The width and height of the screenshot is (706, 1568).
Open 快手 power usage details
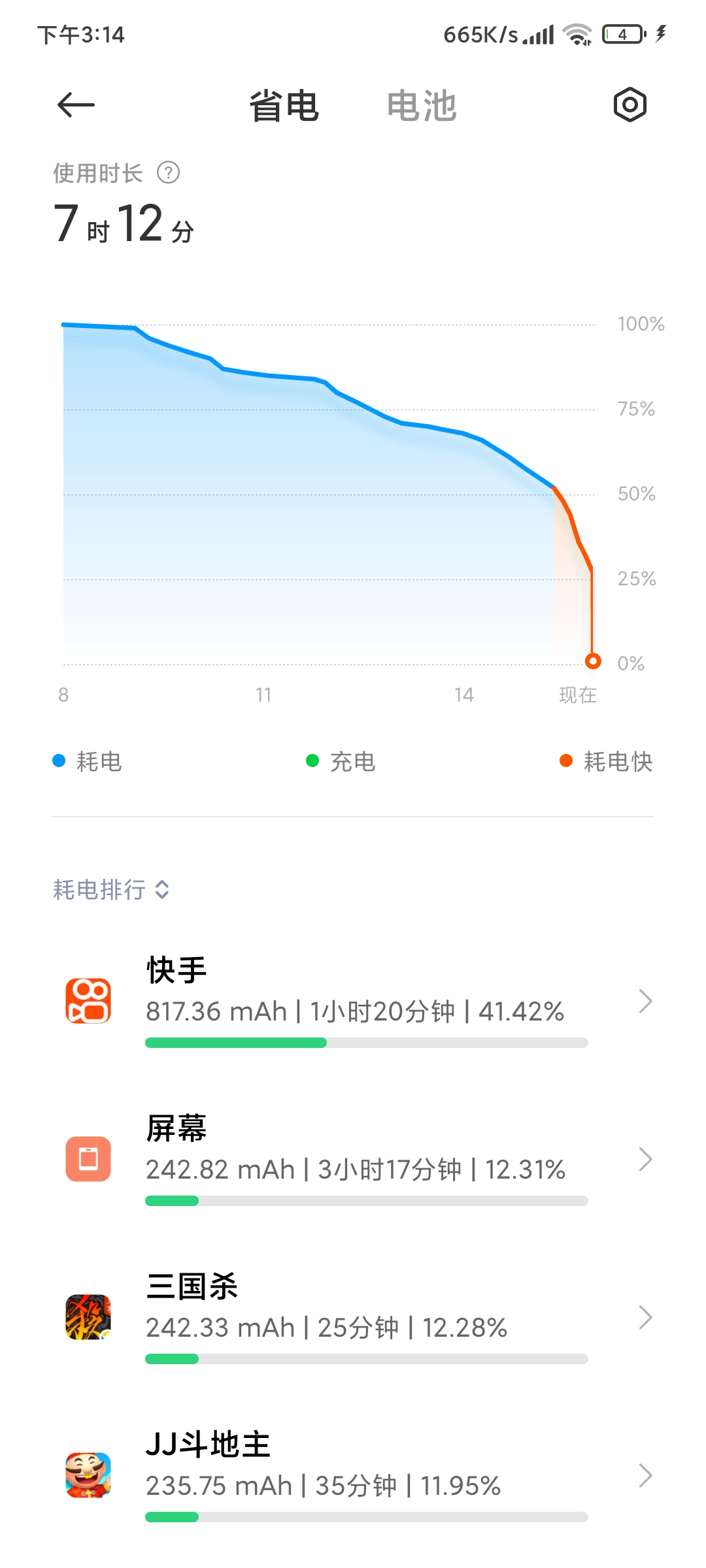click(x=353, y=1001)
